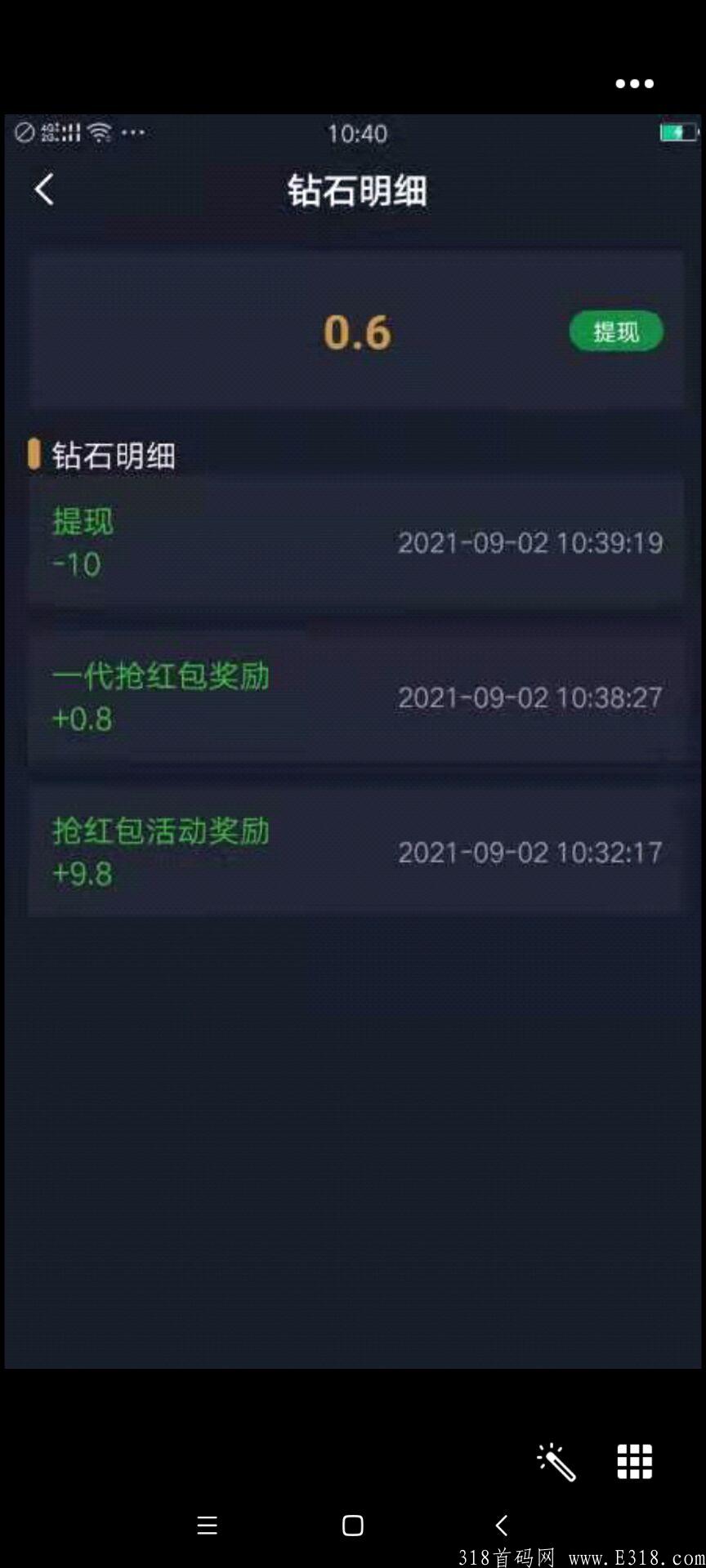Expand the 一代抢红包奖励 record entry
The width and height of the screenshot is (706, 1568).
(351, 696)
